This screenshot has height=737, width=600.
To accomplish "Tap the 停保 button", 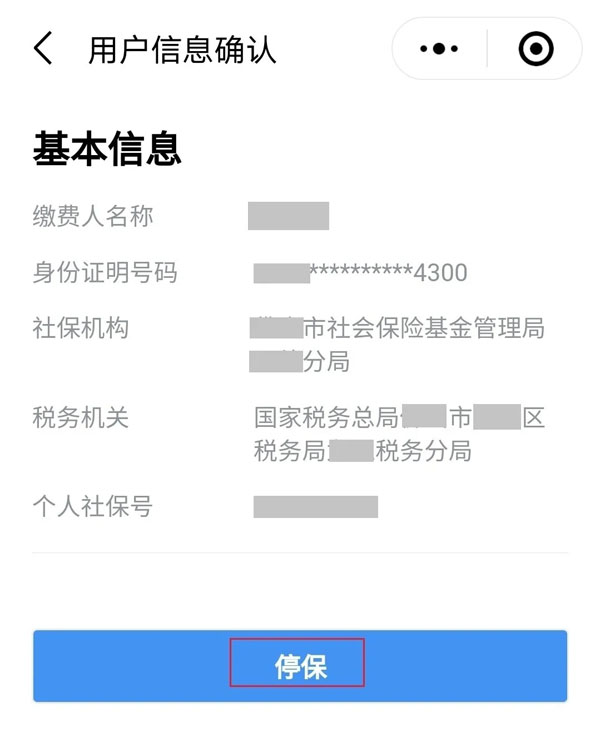I will click(x=300, y=666).
